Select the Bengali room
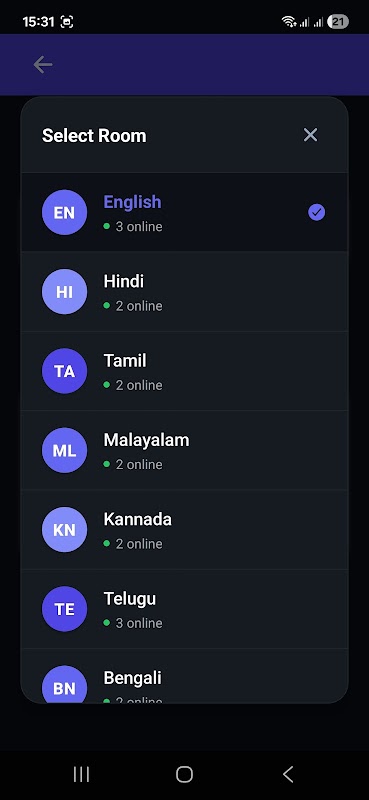The image size is (369, 800). click(184, 676)
